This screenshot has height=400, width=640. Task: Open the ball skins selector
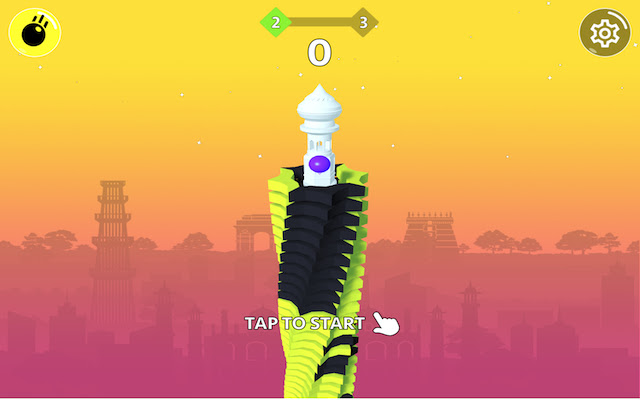pos(35,33)
